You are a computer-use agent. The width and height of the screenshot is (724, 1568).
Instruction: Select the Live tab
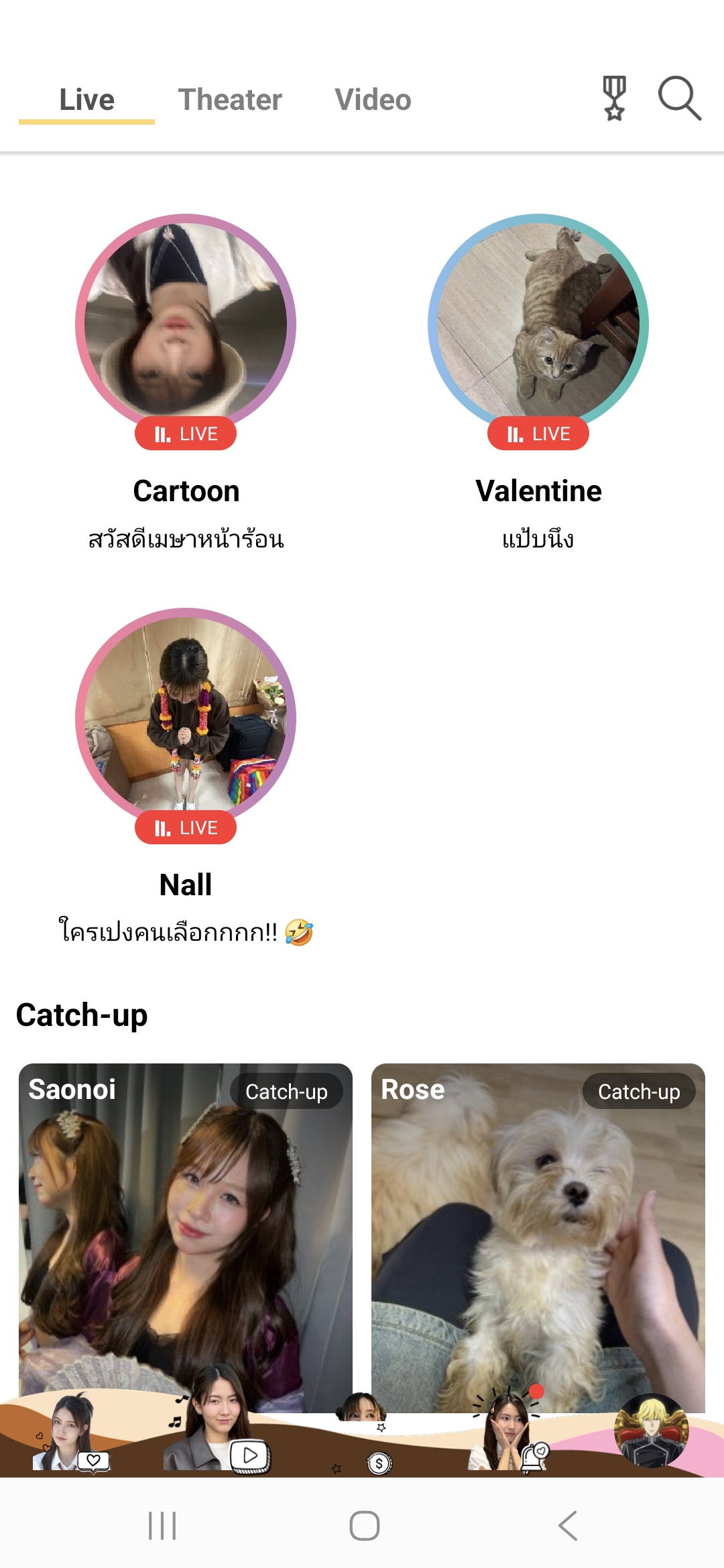coord(87,100)
